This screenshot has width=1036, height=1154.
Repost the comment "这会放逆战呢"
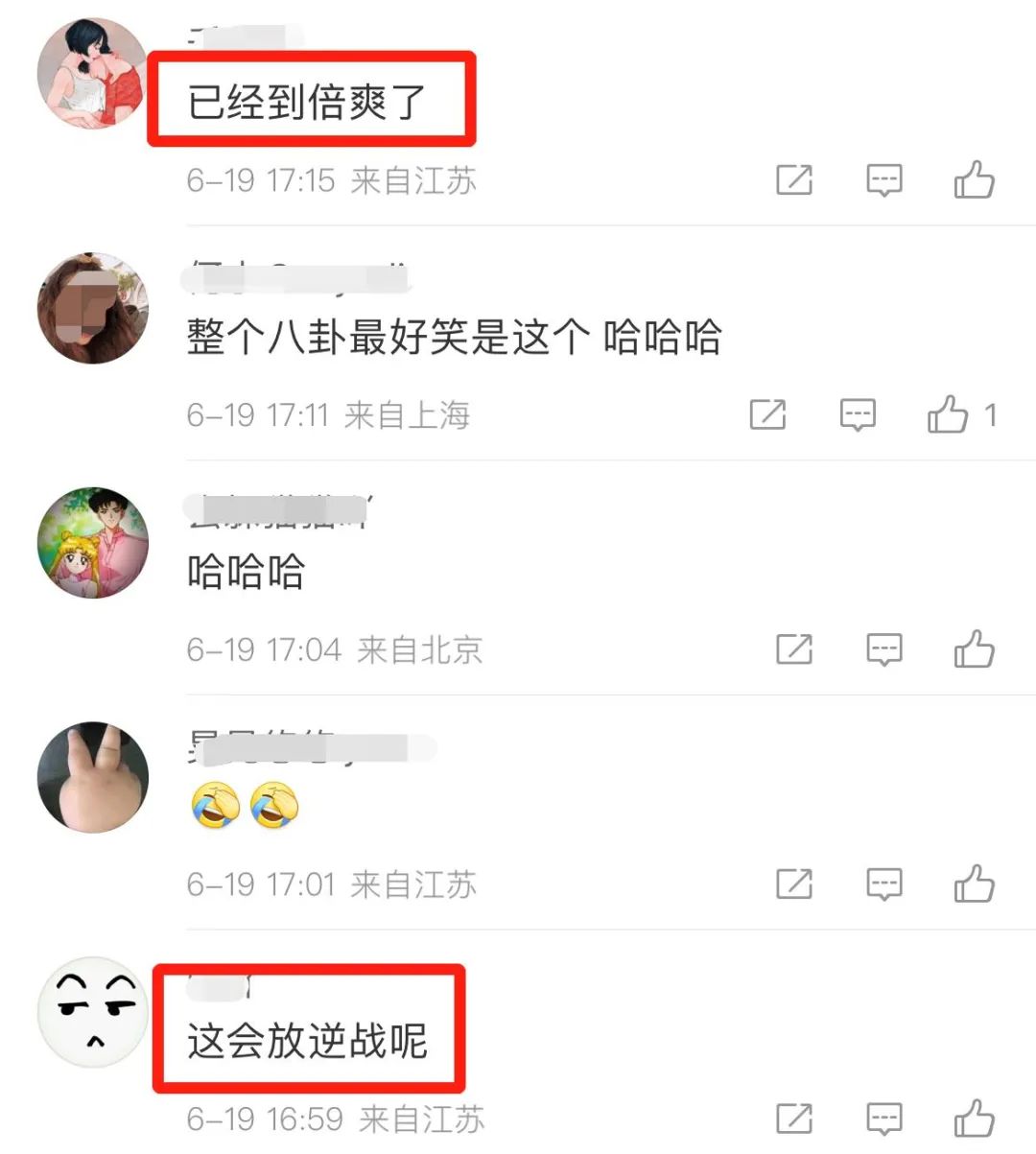click(793, 1119)
